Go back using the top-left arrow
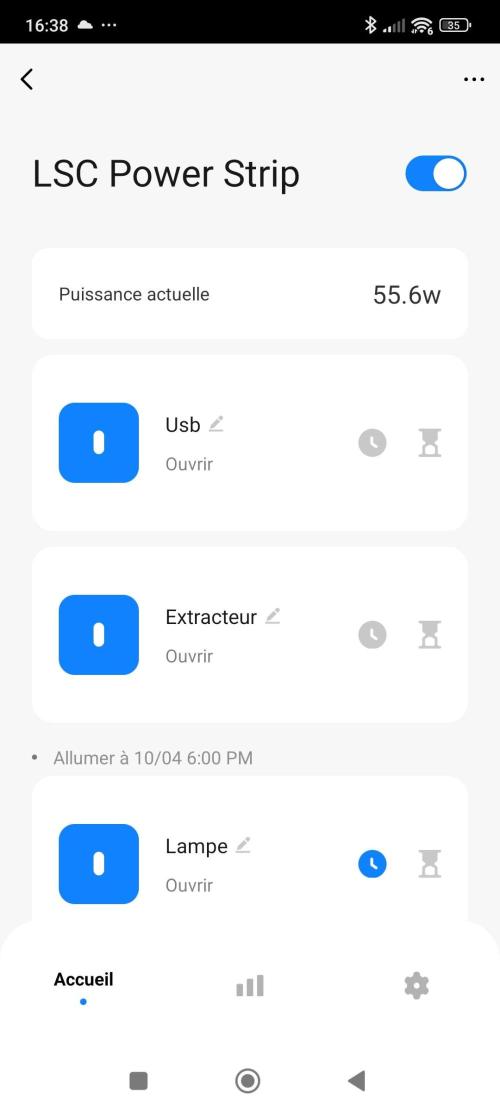500x1111 pixels. click(27, 79)
